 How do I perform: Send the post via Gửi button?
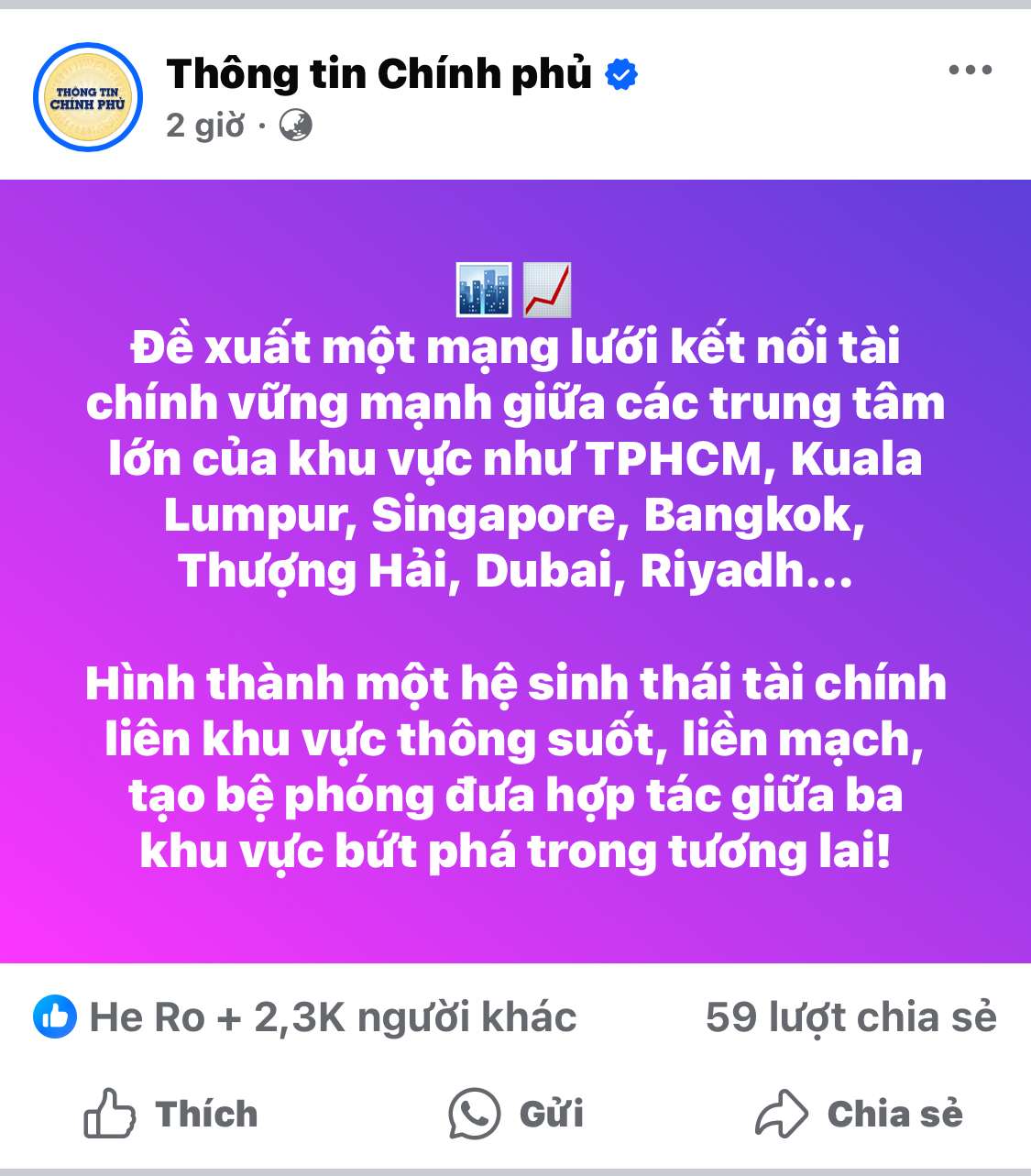point(516,1114)
